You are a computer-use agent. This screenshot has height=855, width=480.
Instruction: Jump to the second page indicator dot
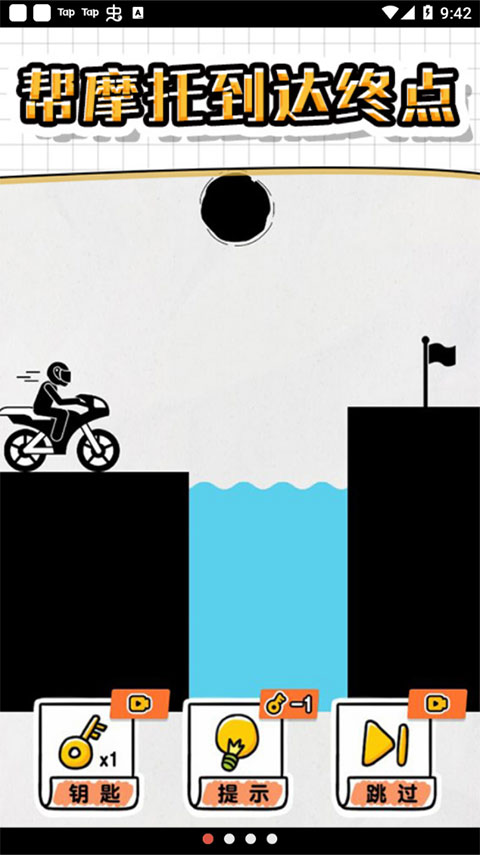tap(229, 839)
